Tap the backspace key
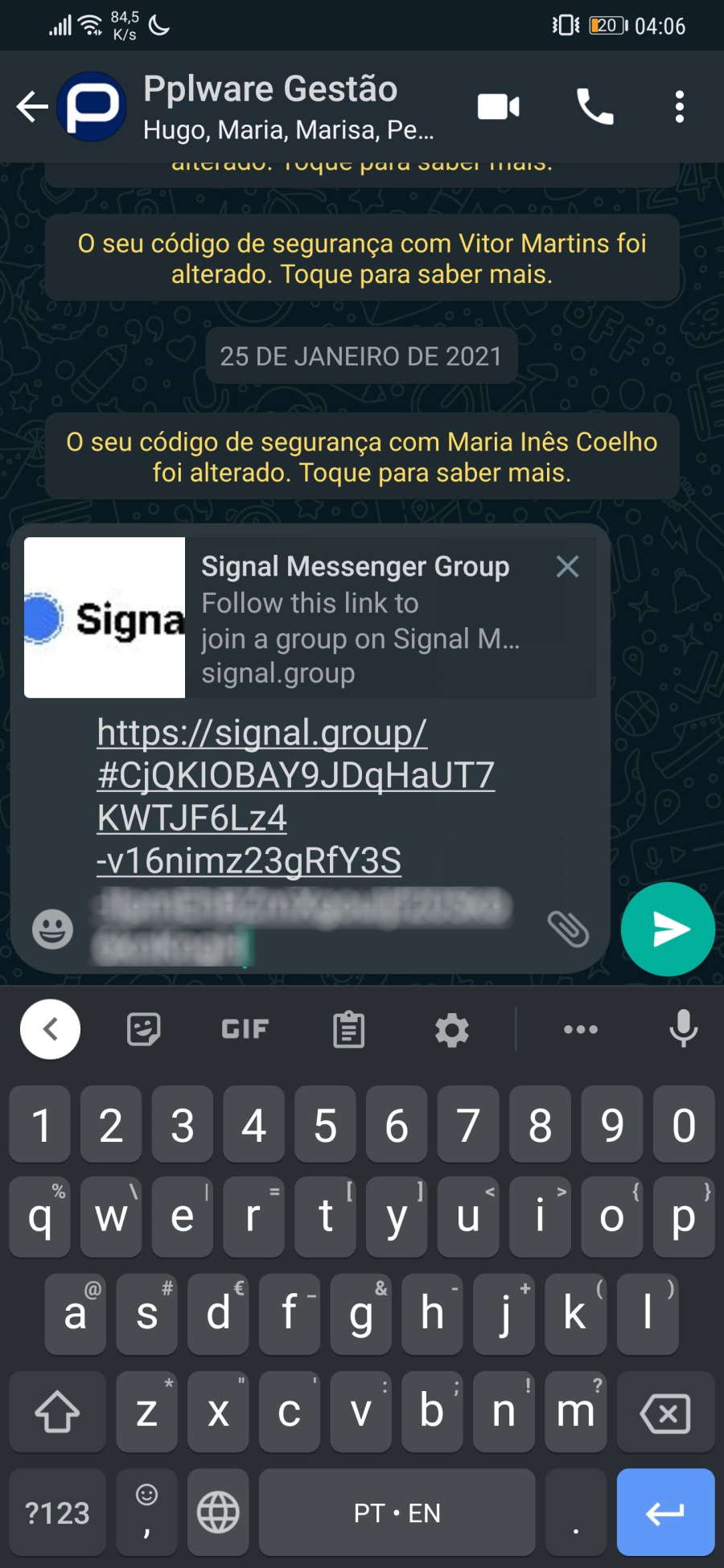This screenshot has height=1568, width=724. point(664,1412)
